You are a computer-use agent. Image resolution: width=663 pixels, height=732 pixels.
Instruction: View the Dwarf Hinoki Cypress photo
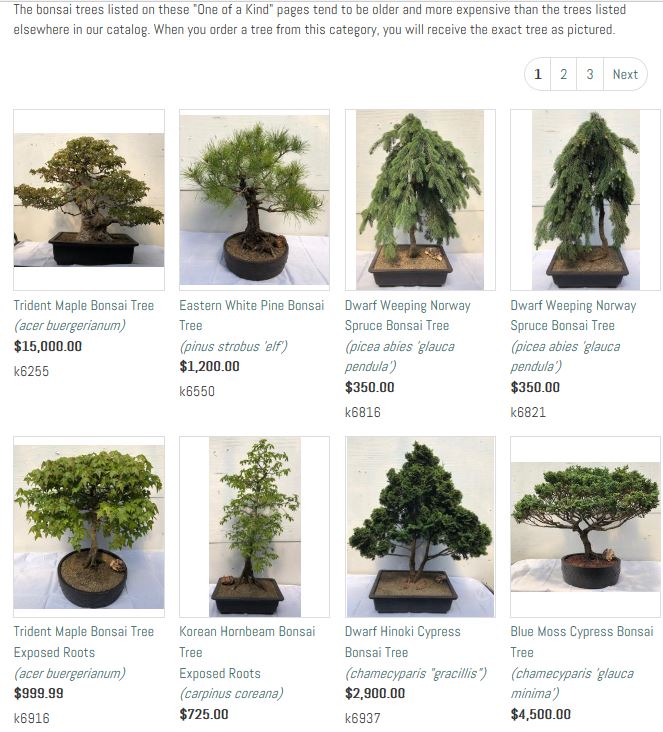tap(420, 526)
